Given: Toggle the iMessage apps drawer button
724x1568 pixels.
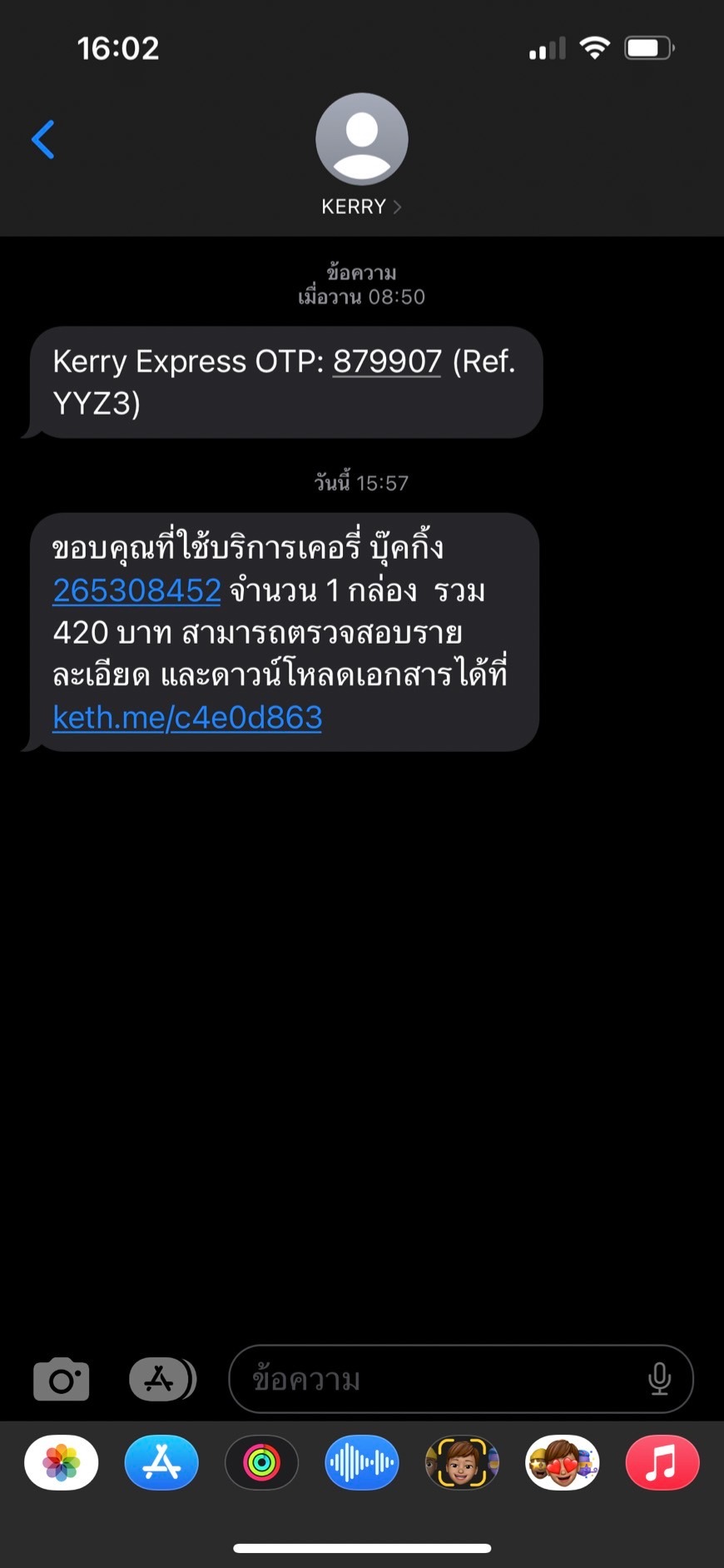Looking at the screenshot, I should tap(161, 1380).
